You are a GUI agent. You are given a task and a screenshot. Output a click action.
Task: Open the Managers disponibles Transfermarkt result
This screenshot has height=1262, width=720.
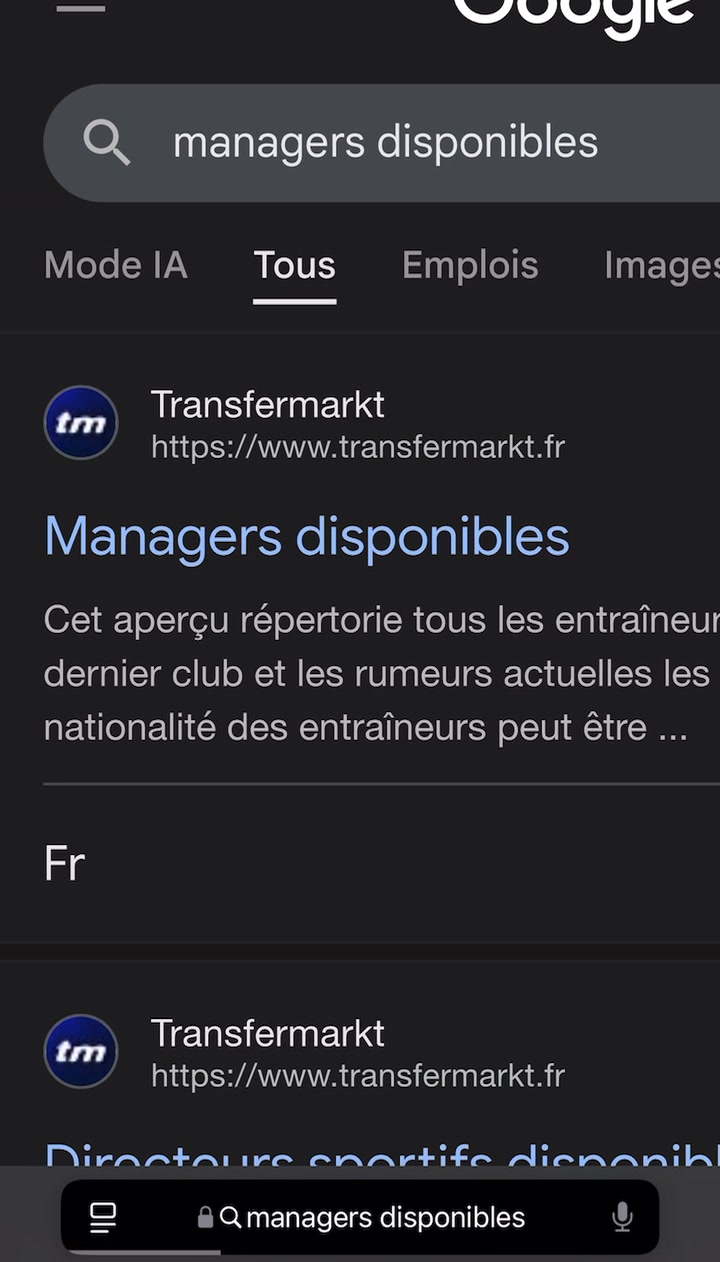307,537
